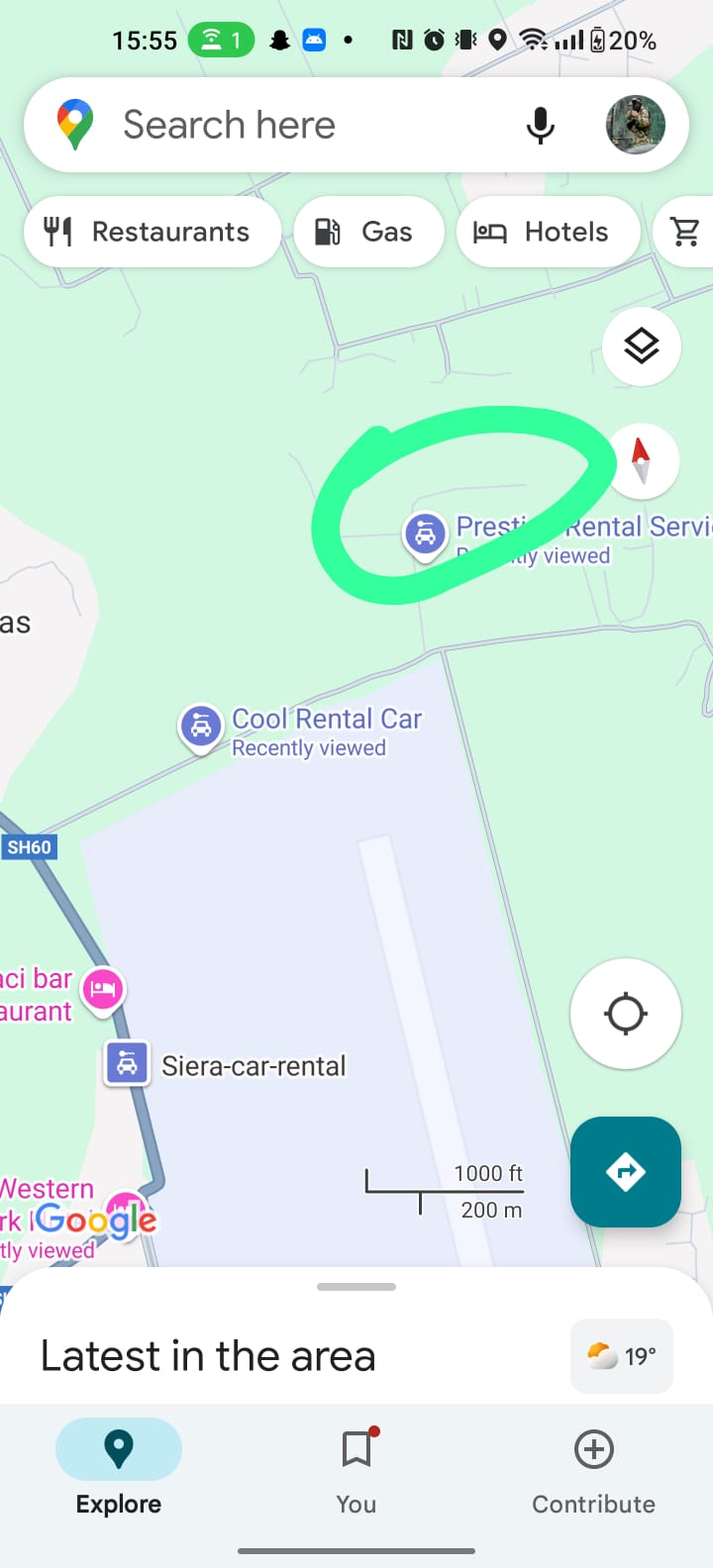Open the Siera-car-rental marker
This screenshot has height=1568, width=713.
coord(128,1064)
